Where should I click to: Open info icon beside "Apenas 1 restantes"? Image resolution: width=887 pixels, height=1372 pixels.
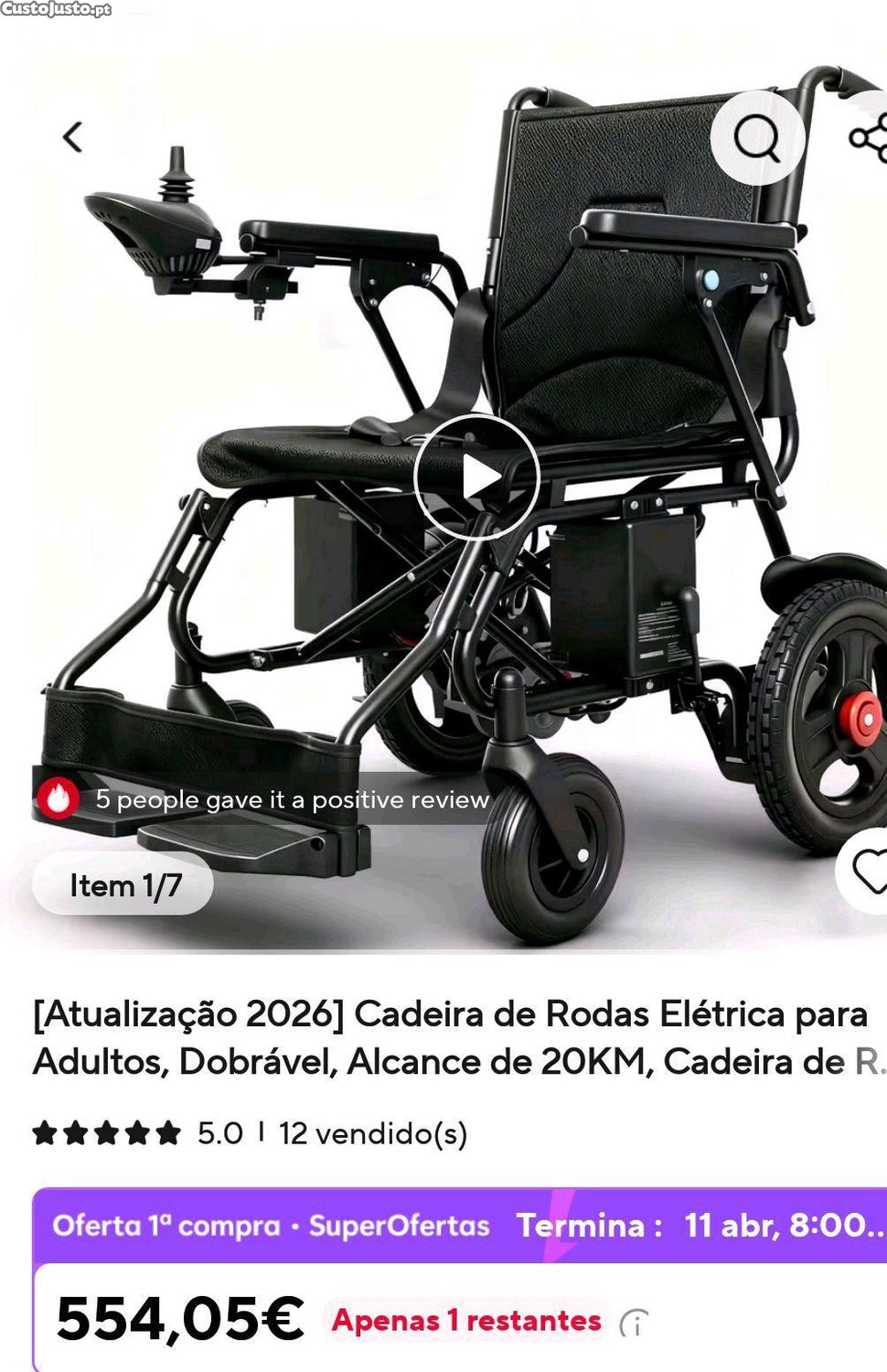pyautogui.click(x=634, y=1323)
